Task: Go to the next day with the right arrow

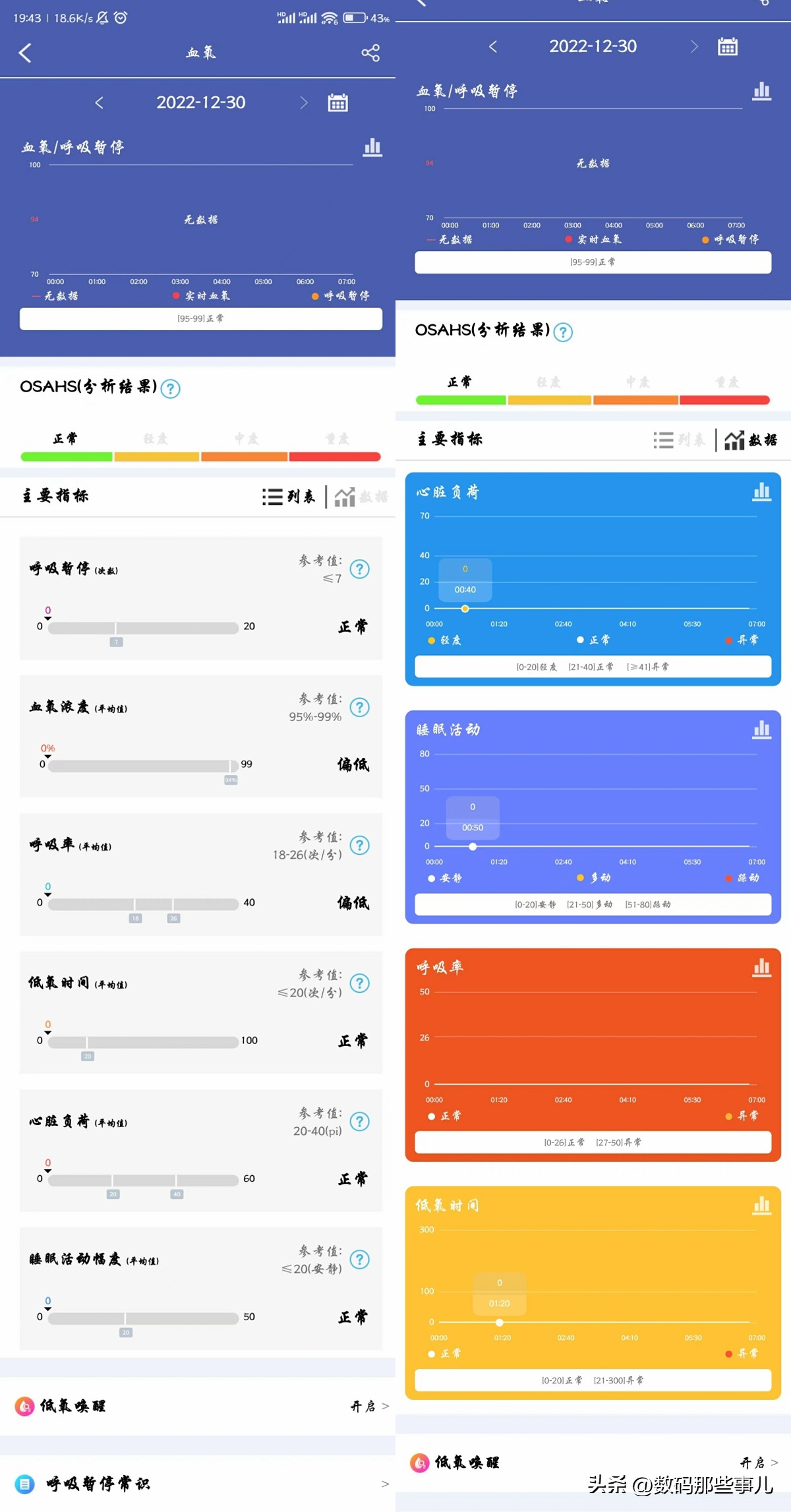Action: [303, 103]
